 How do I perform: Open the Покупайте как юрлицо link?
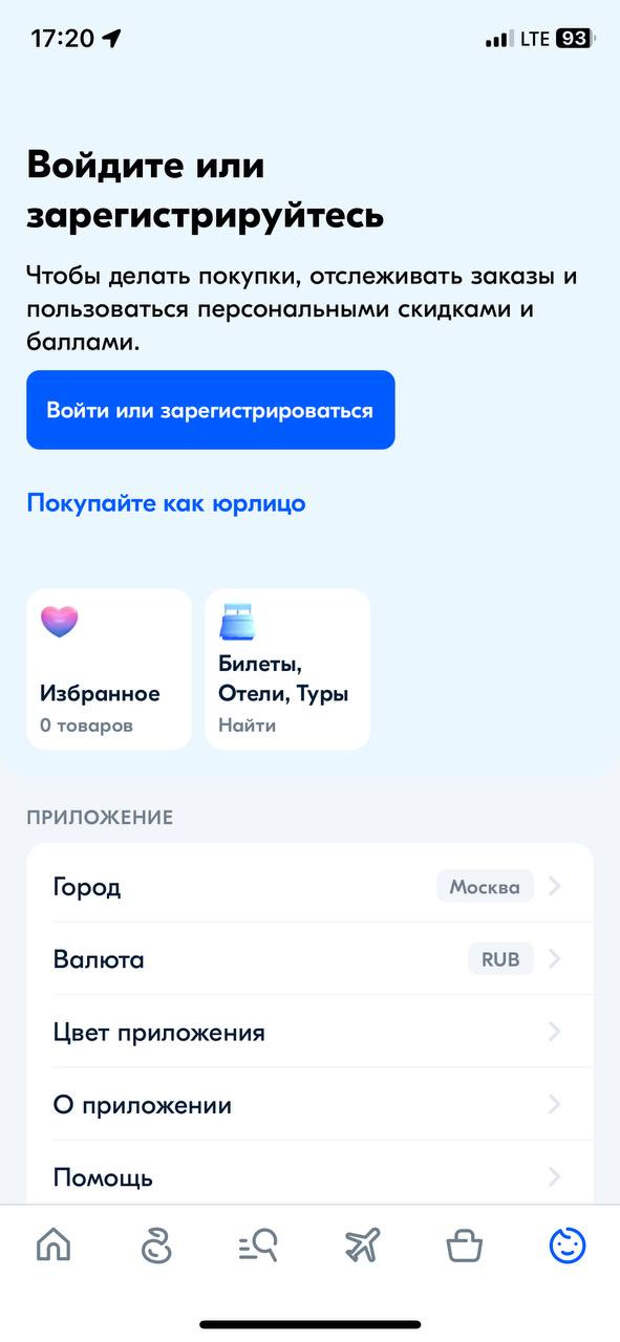pyautogui.click(x=166, y=503)
